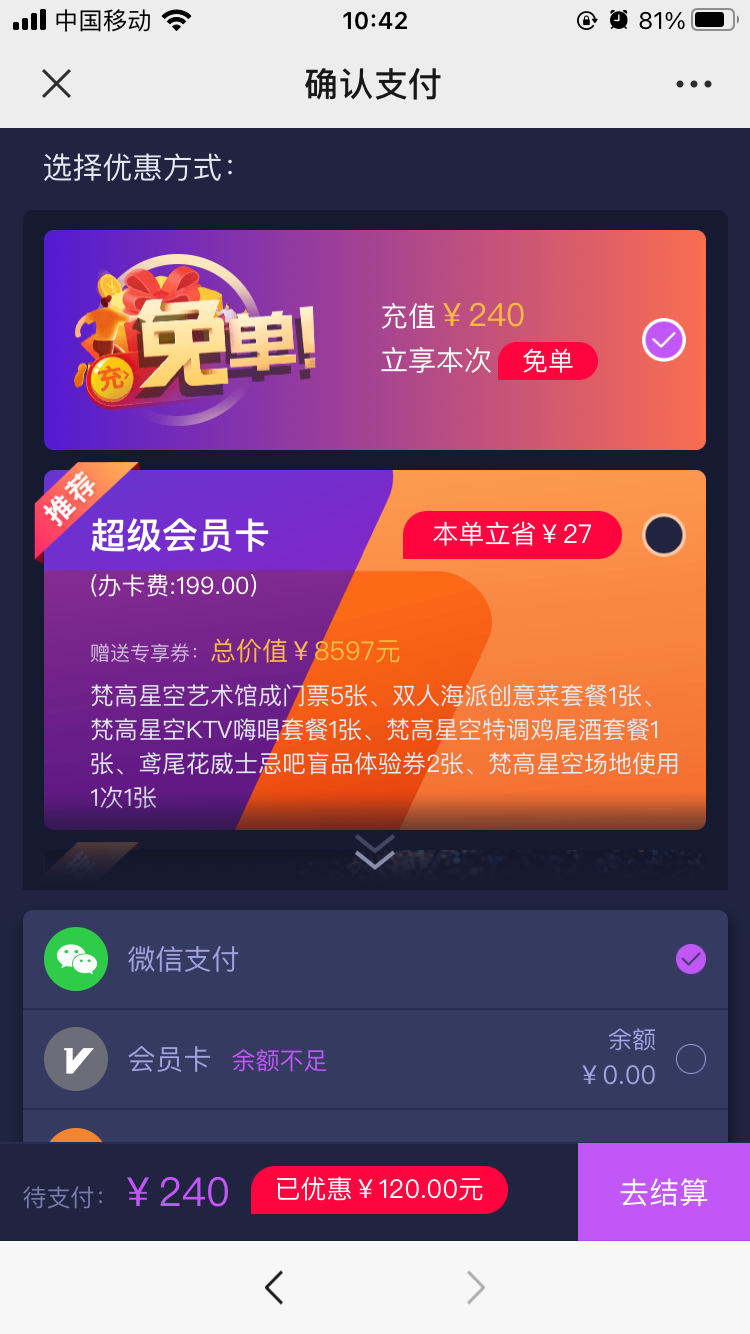750x1334 pixels.
Task: Open the three-dot overflow menu
Action: click(693, 84)
